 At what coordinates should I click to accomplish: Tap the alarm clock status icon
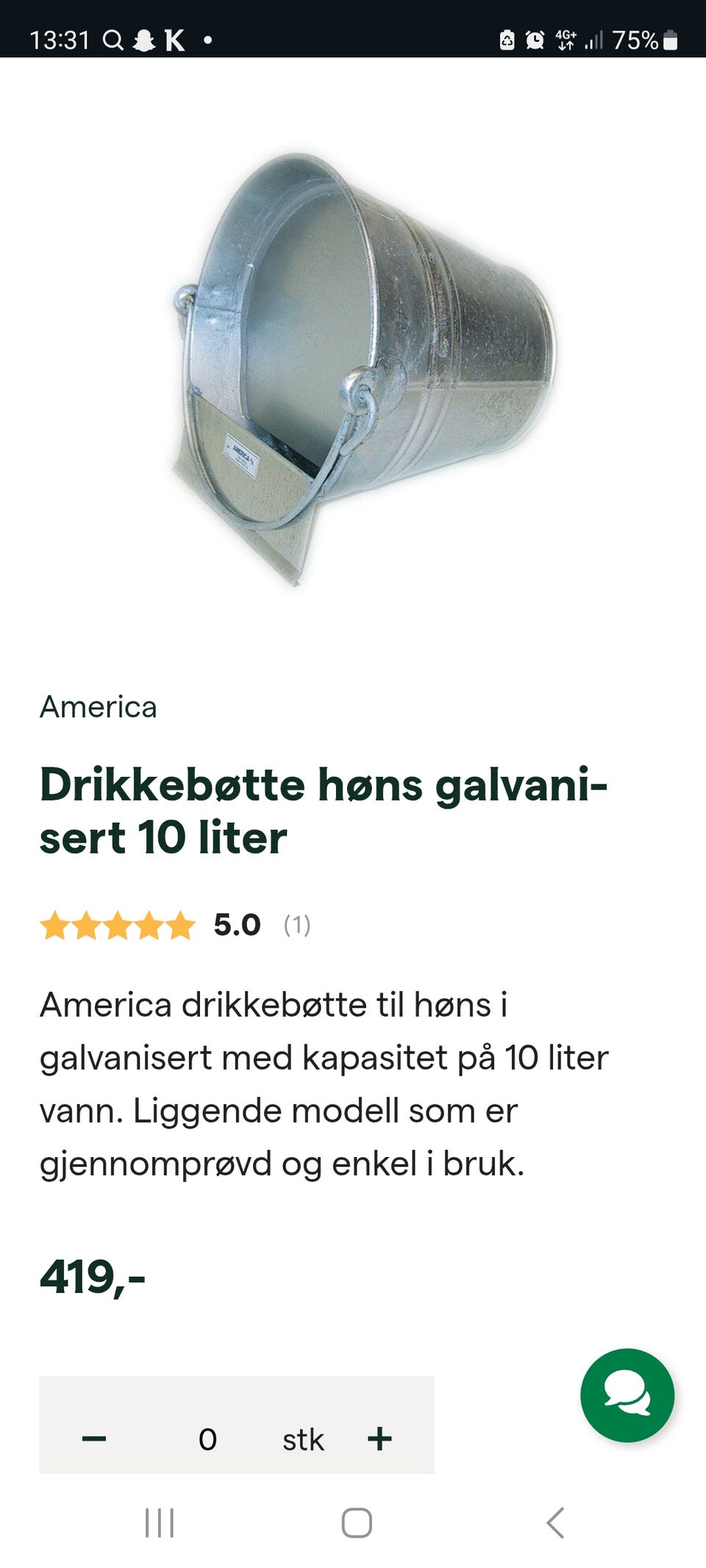[x=536, y=38]
